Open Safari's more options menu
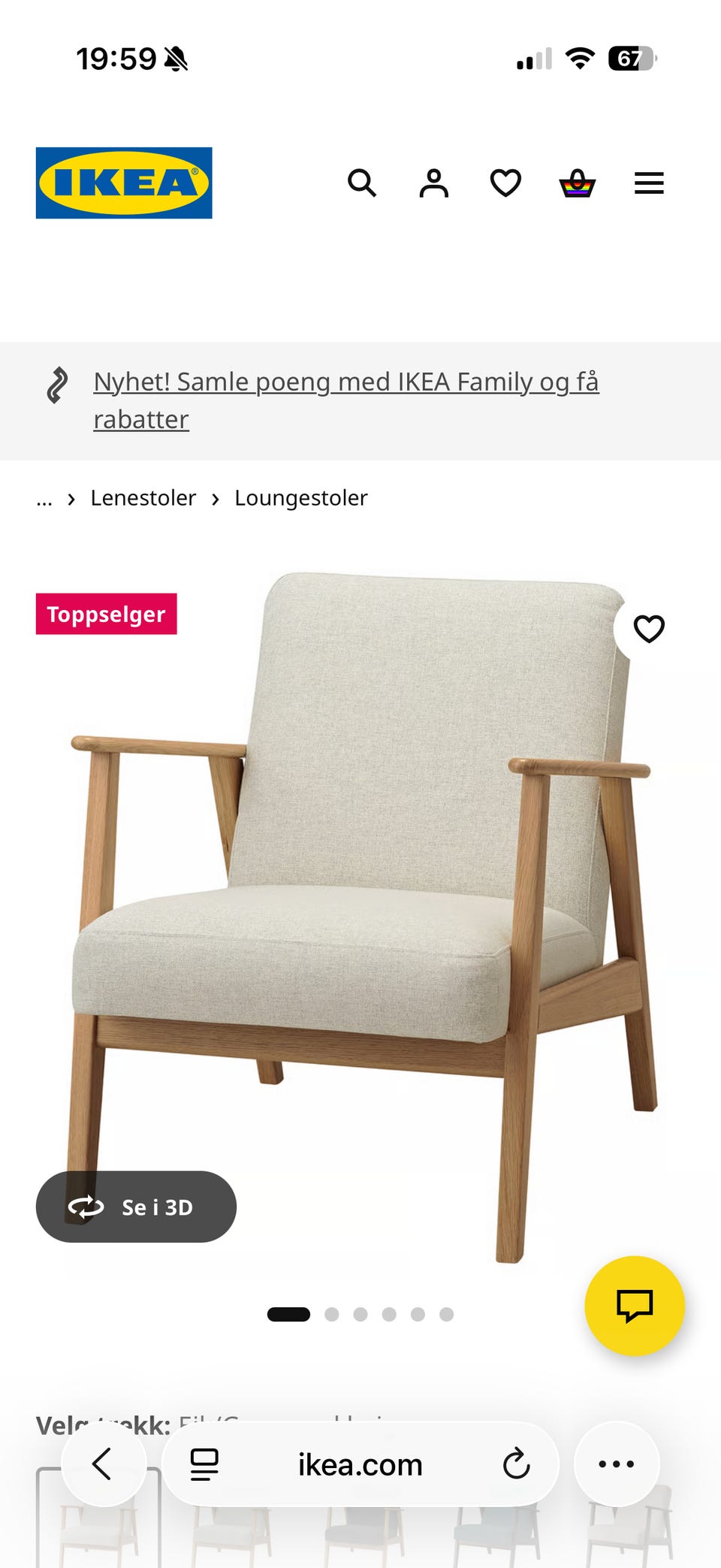The height and width of the screenshot is (1568, 721). pyautogui.click(x=617, y=1464)
